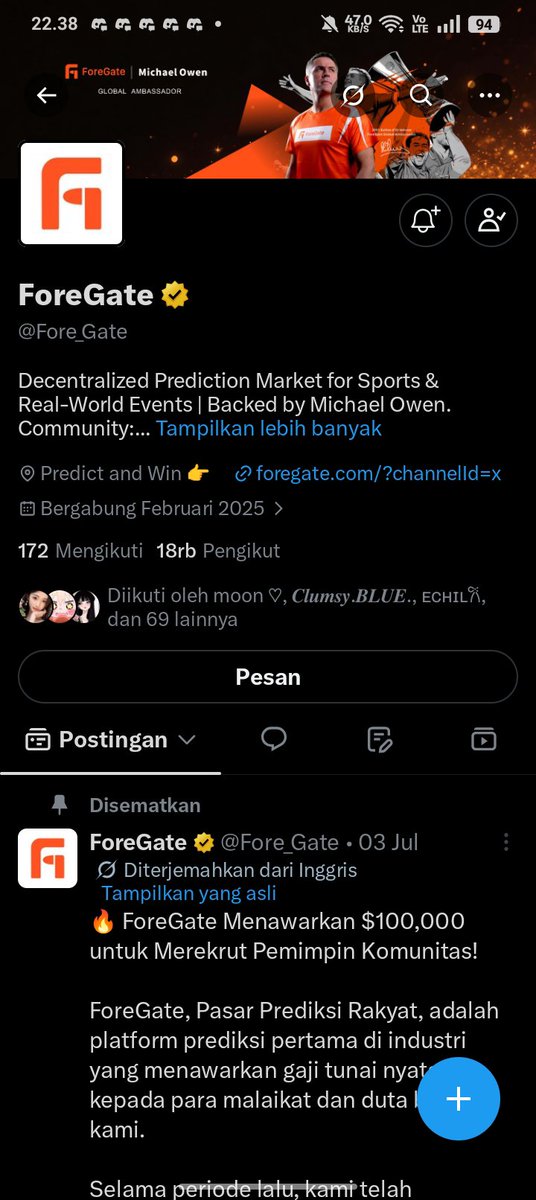This screenshot has height=1200, width=536.
Task: Compose a new post with plus button
Action: coord(458,1099)
